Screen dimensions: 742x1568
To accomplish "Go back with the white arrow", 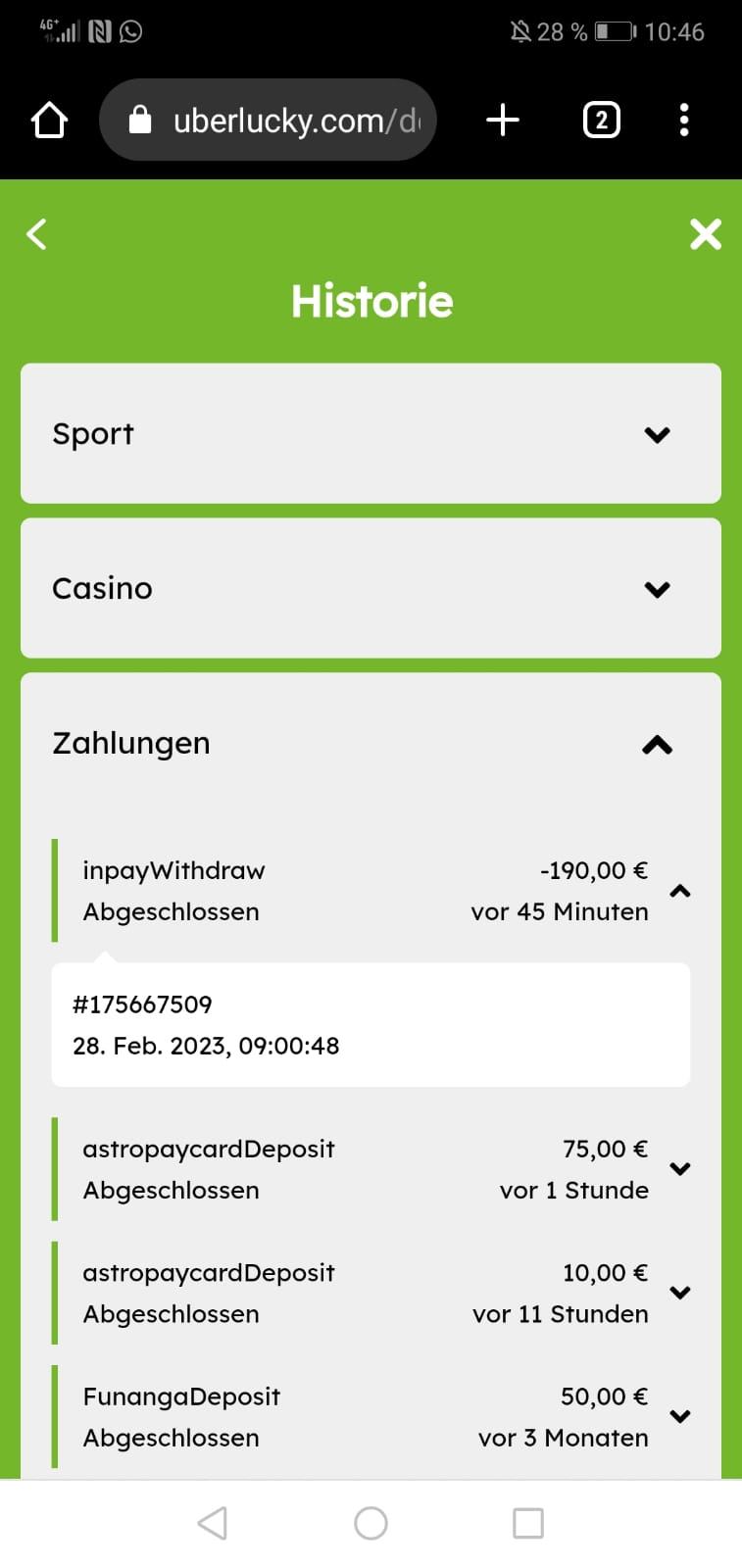I will pyautogui.click(x=36, y=234).
